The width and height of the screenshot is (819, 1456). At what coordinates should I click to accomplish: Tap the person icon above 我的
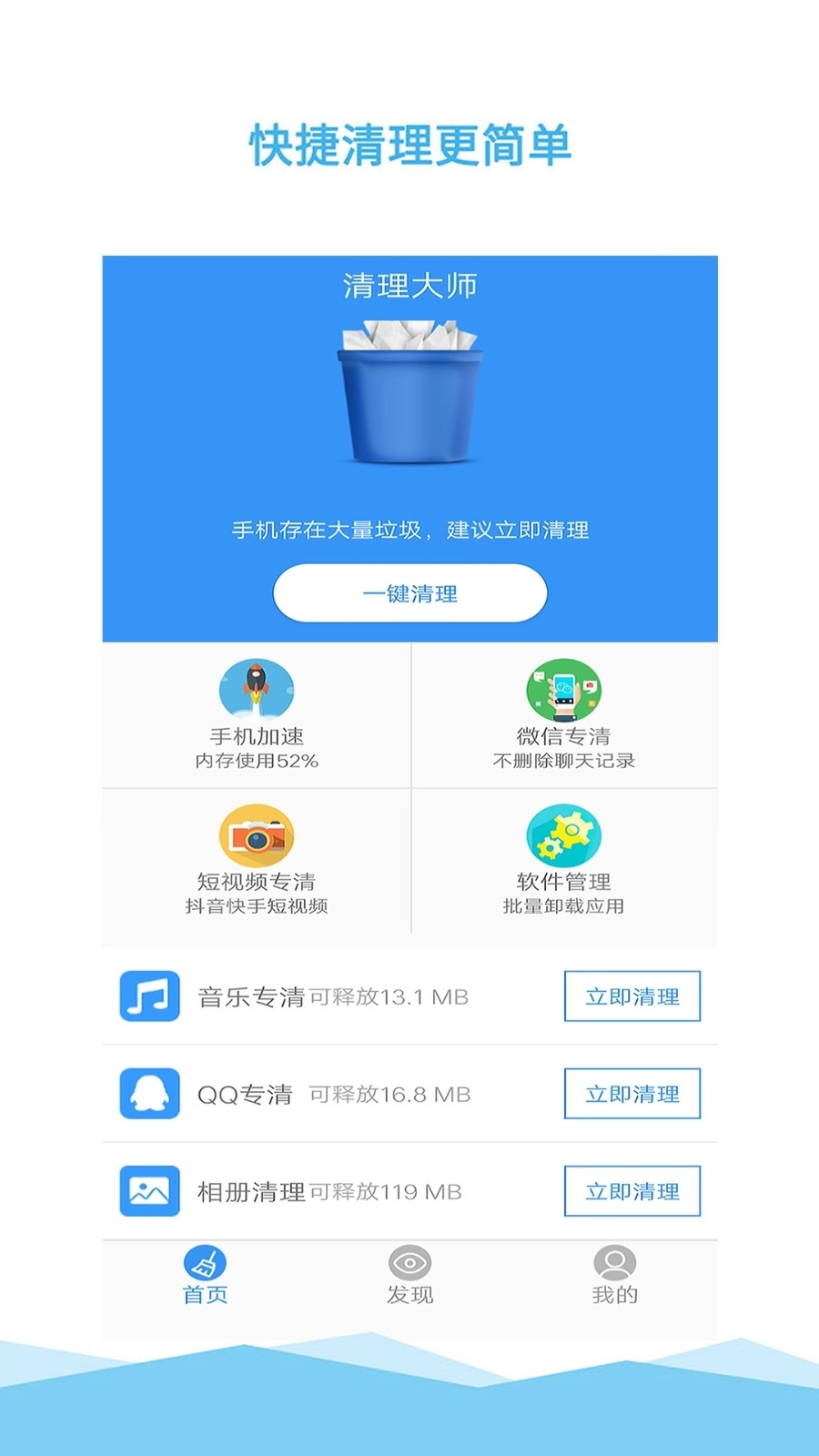click(615, 1263)
